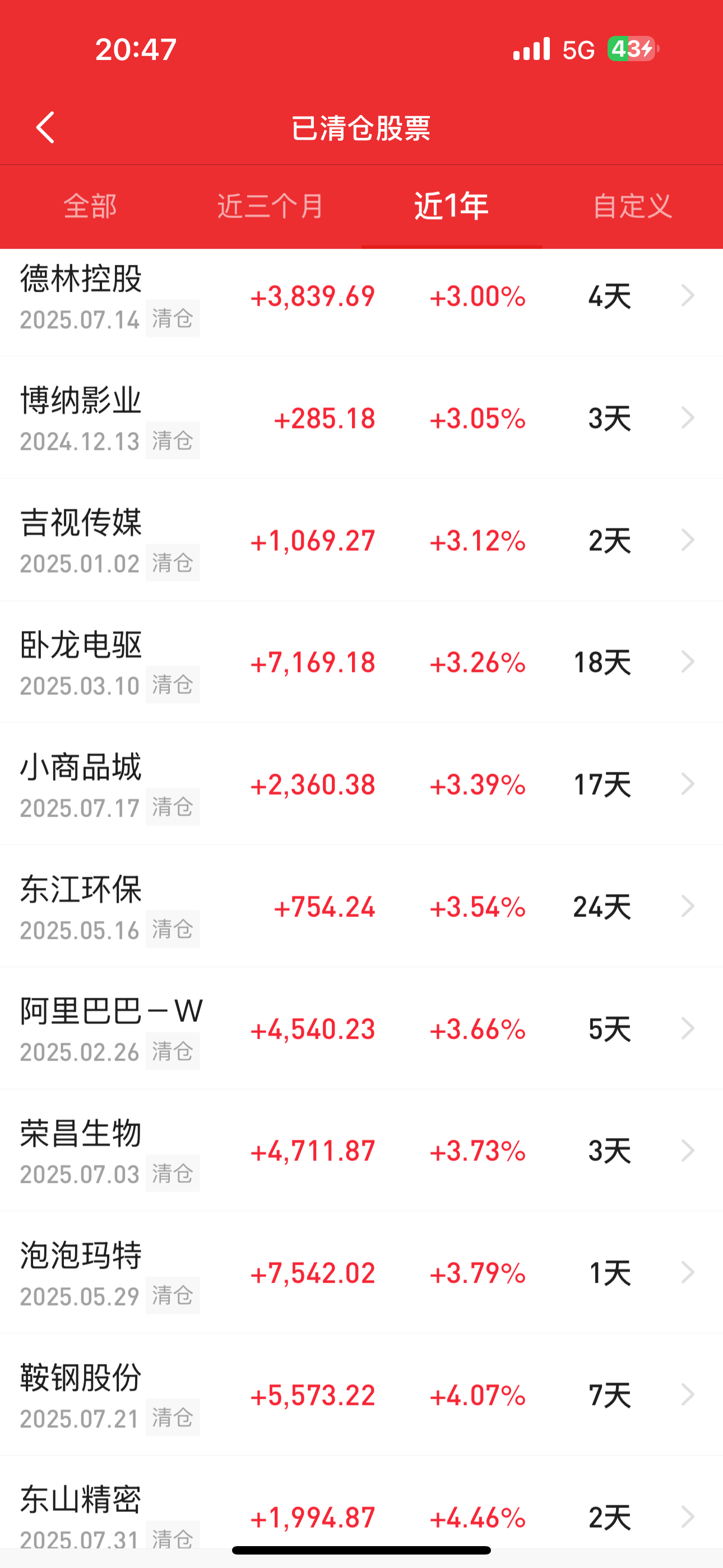This screenshot has width=723, height=1568.
Task: Open the 卧龙电驱 row
Action: pos(361,662)
